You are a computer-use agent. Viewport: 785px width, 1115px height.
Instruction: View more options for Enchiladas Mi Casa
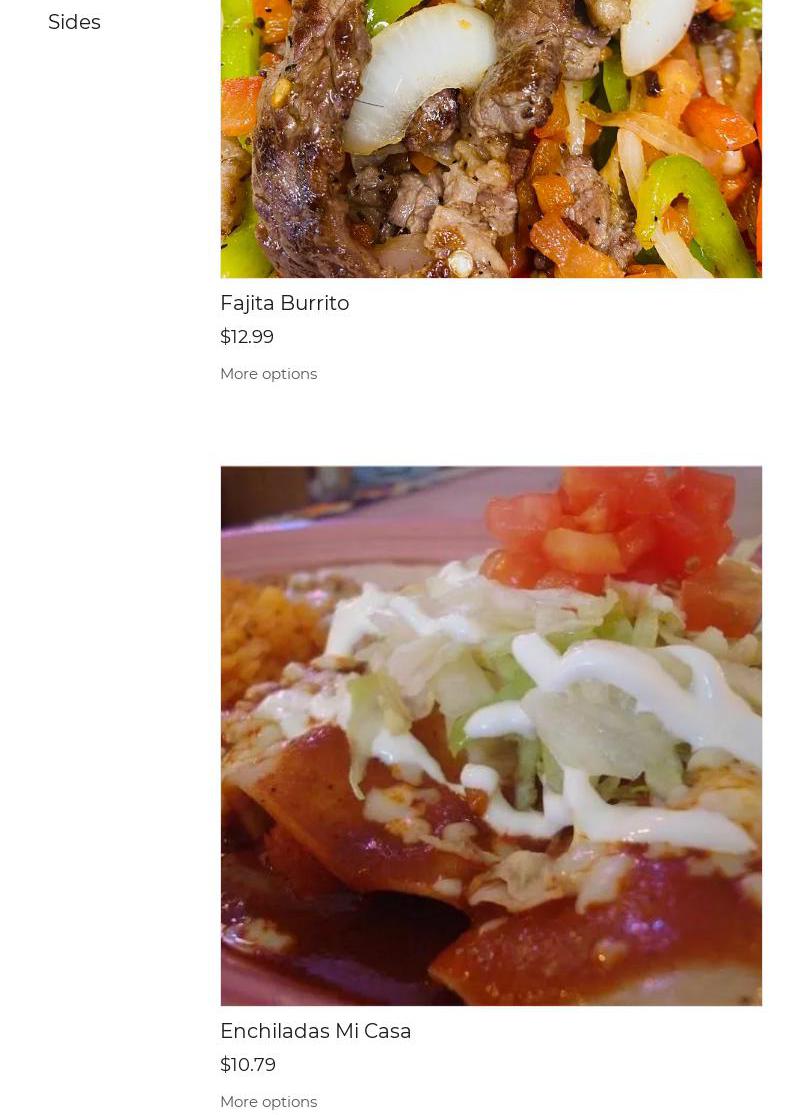(268, 1101)
